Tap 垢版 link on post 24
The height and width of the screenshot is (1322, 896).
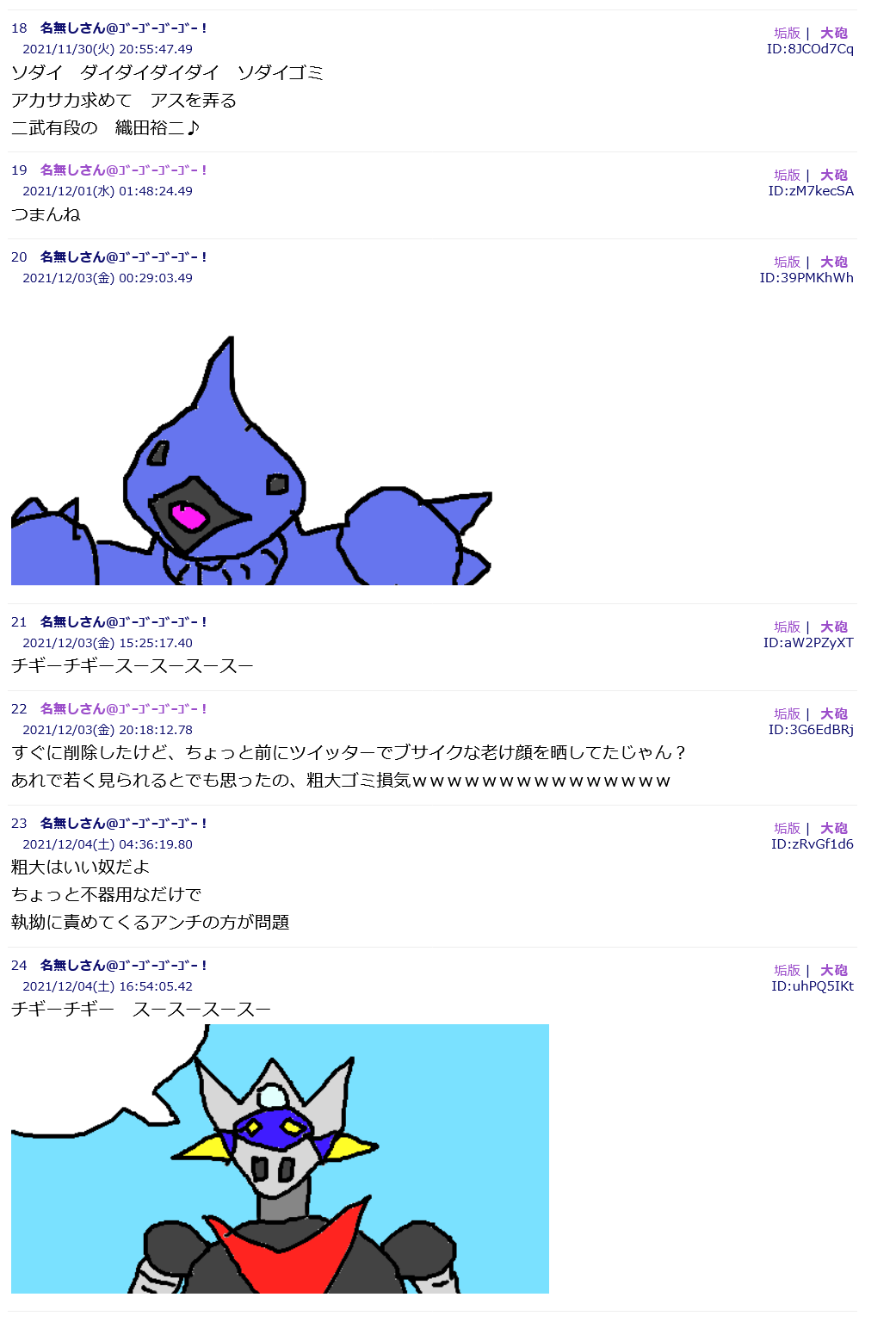pyautogui.click(x=787, y=970)
